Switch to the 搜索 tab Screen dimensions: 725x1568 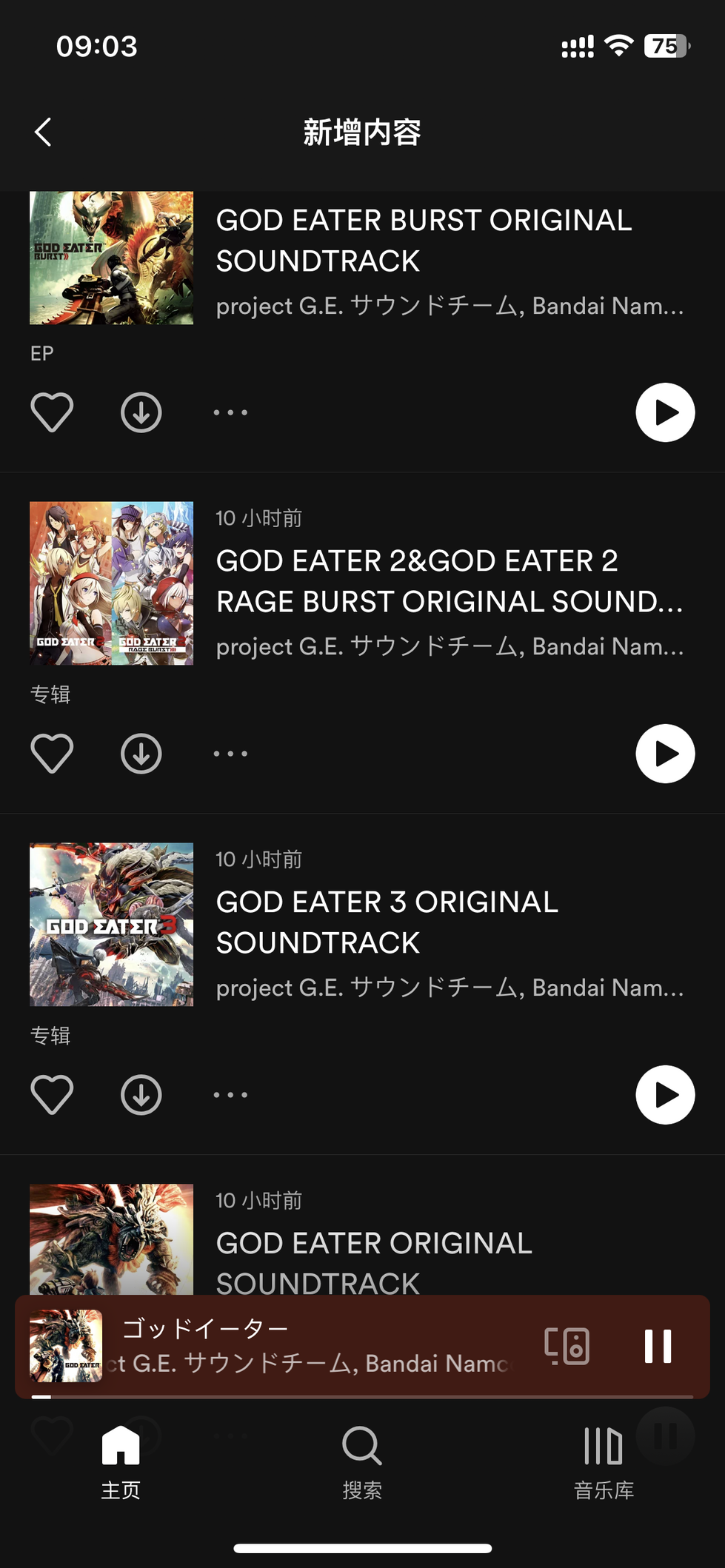(362, 1462)
